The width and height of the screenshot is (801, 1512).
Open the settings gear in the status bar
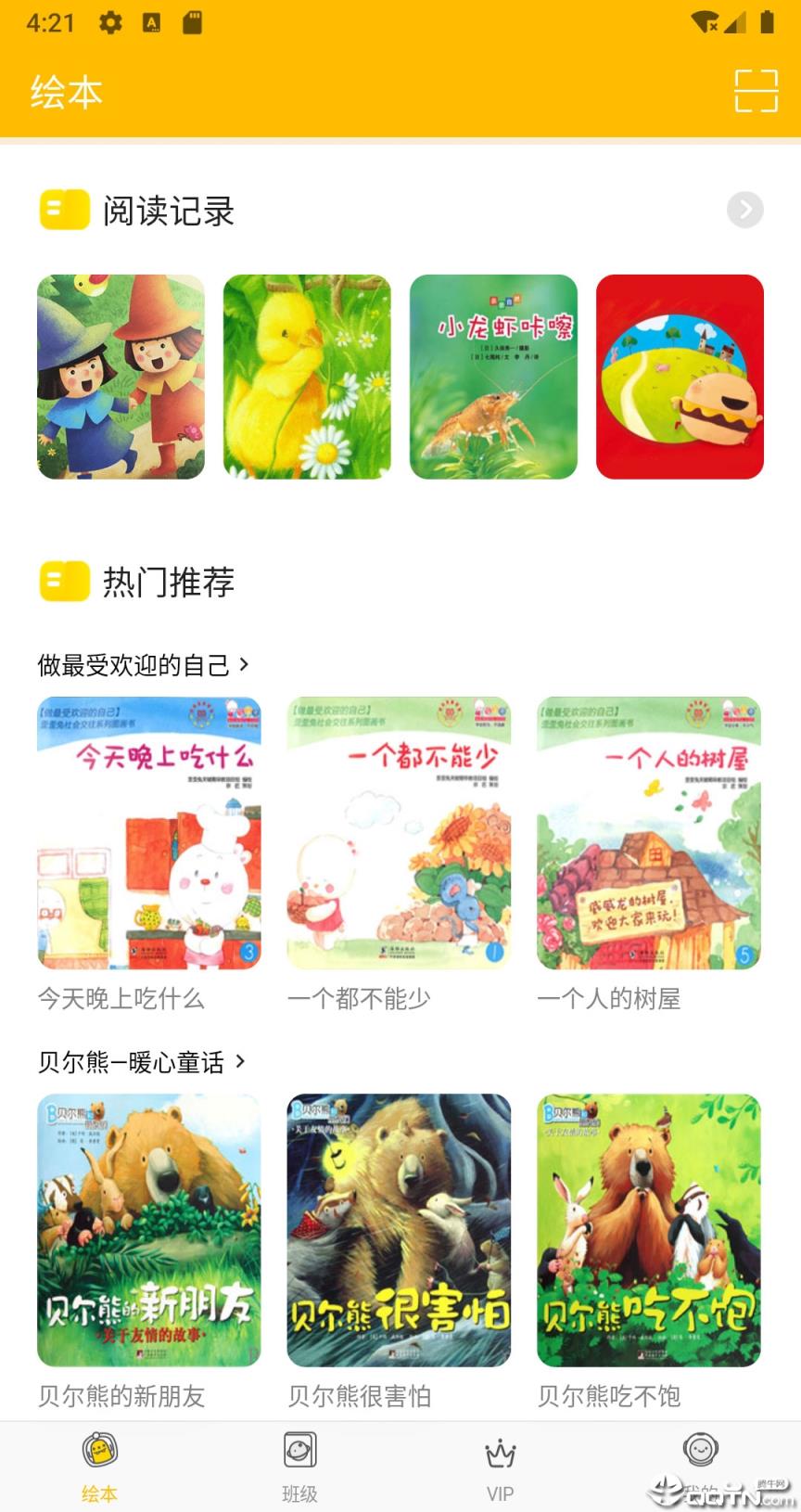click(x=110, y=23)
